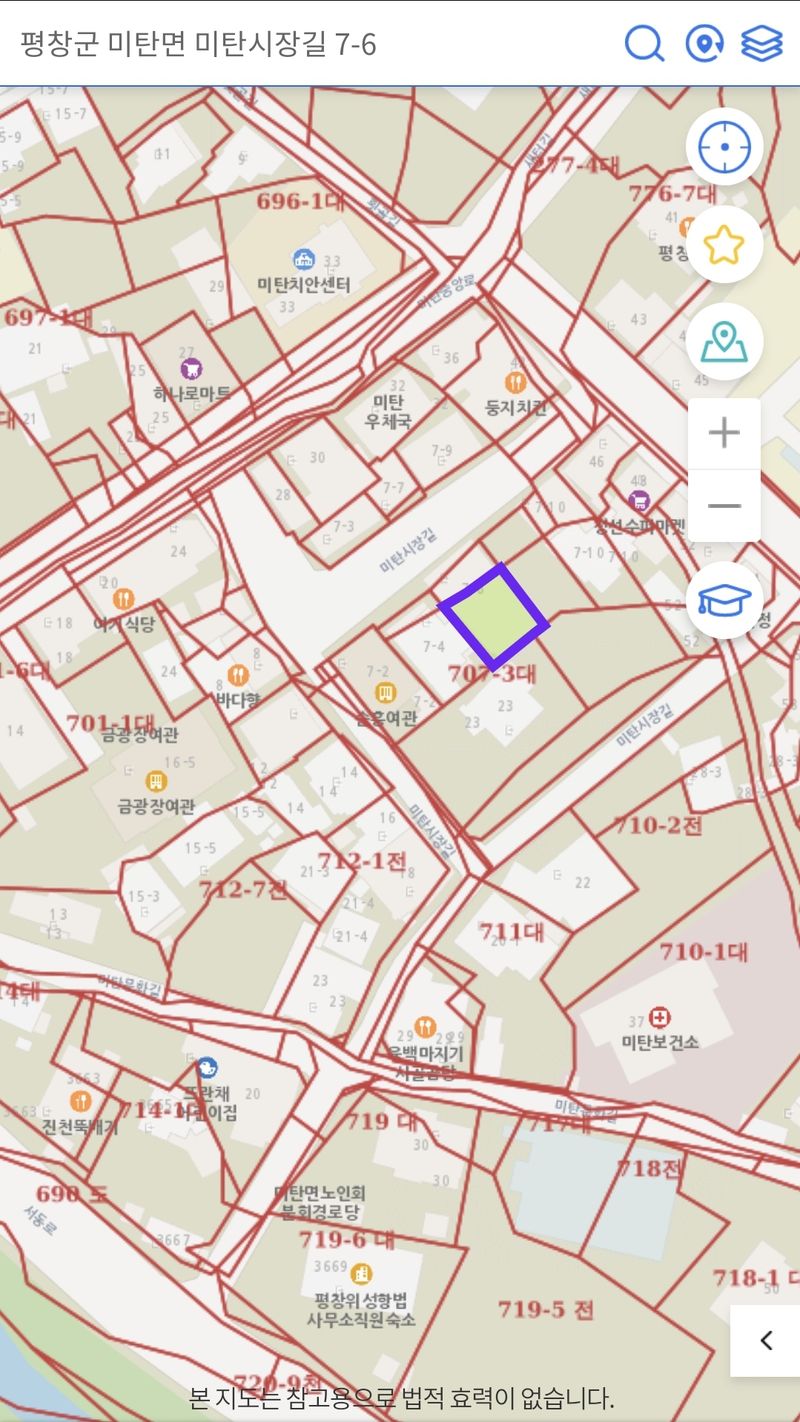Open the location refresh icon
800x1422 pixels.
tap(704, 44)
